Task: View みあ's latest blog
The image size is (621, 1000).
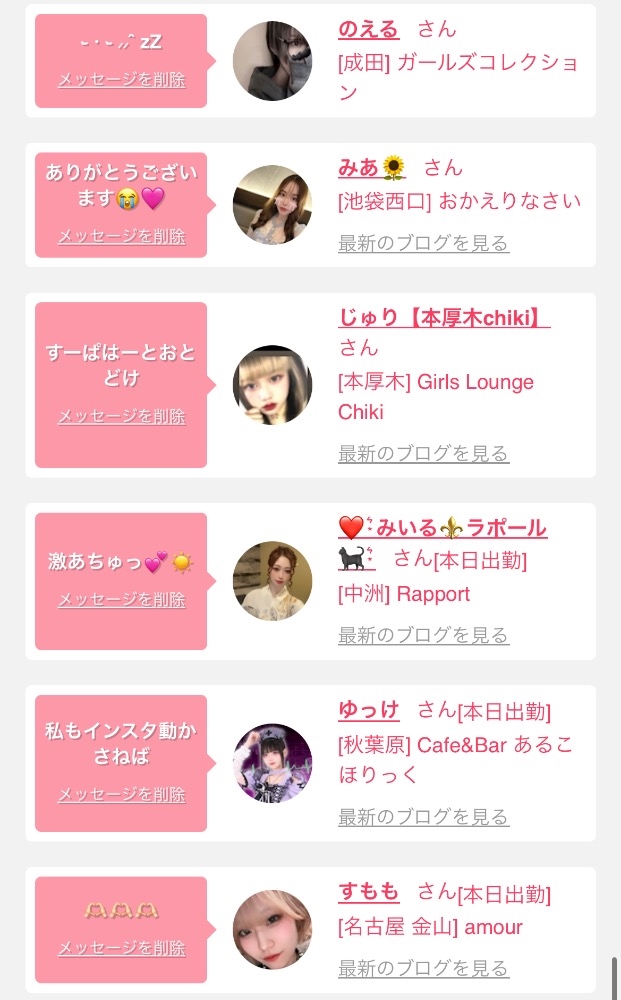Action: click(423, 243)
